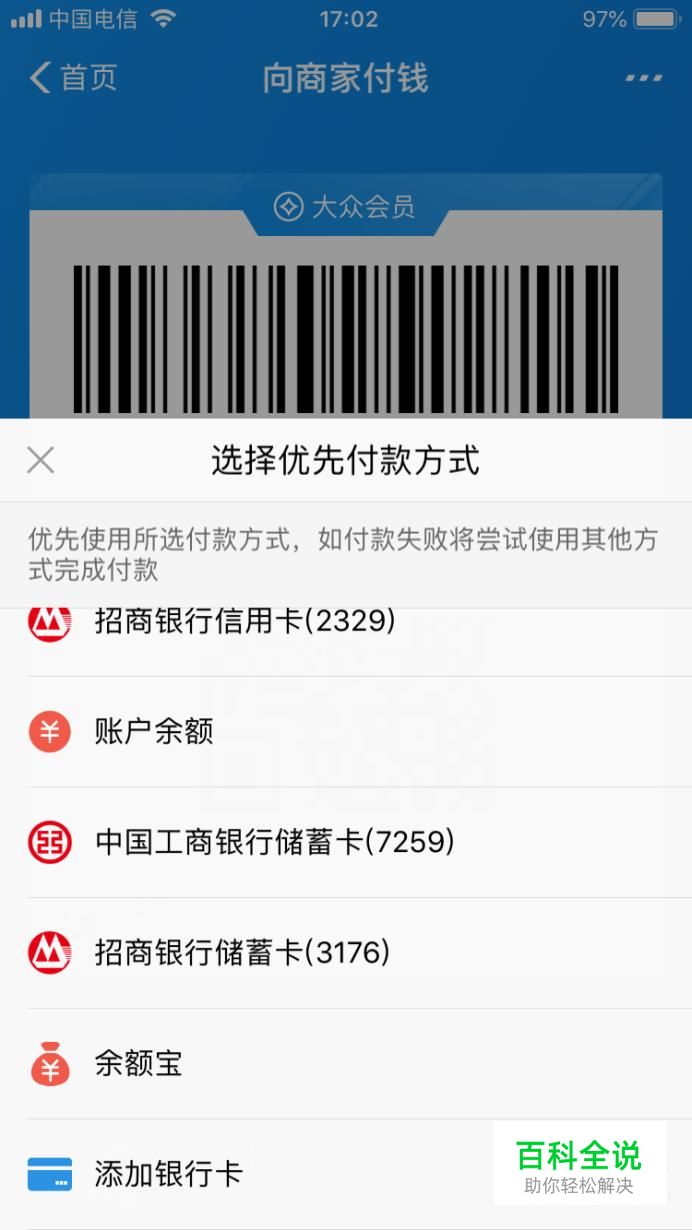Close the payment method selection sheet
Viewport: 692px width, 1230px height.
tap(40, 460)
